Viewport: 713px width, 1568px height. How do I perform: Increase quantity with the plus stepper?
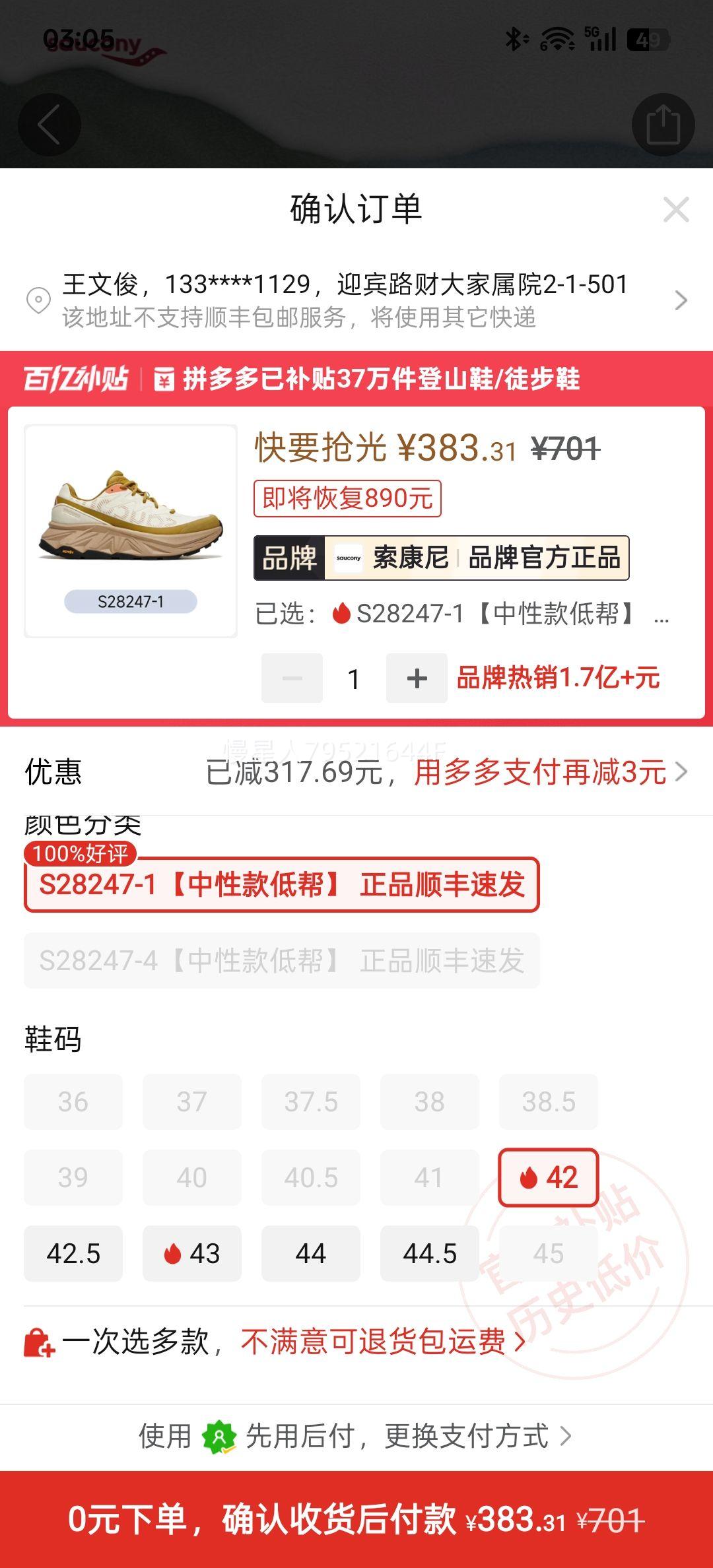coord(415,678)
